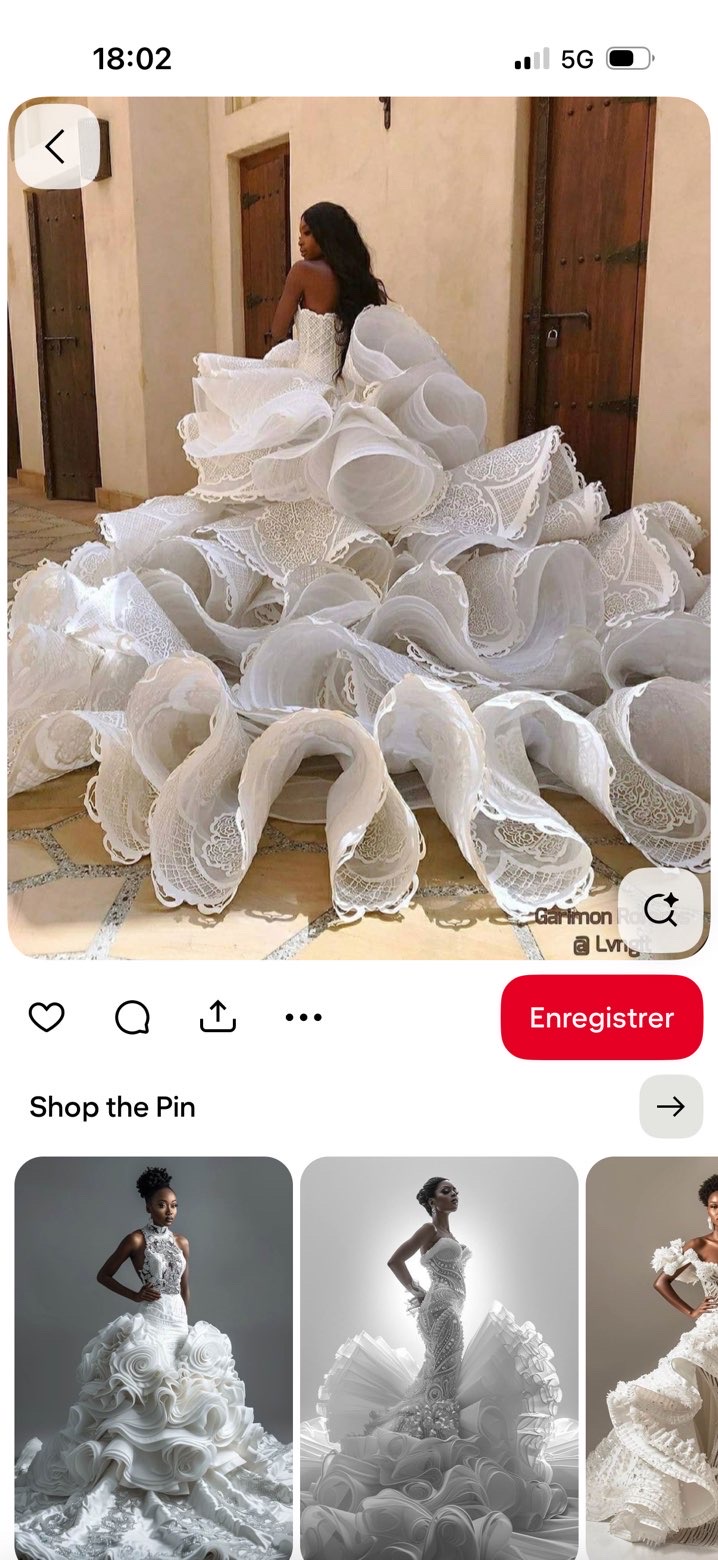Open the three-dot more options menu
Screen dimensions: 718x1560
pos(303,1017)
